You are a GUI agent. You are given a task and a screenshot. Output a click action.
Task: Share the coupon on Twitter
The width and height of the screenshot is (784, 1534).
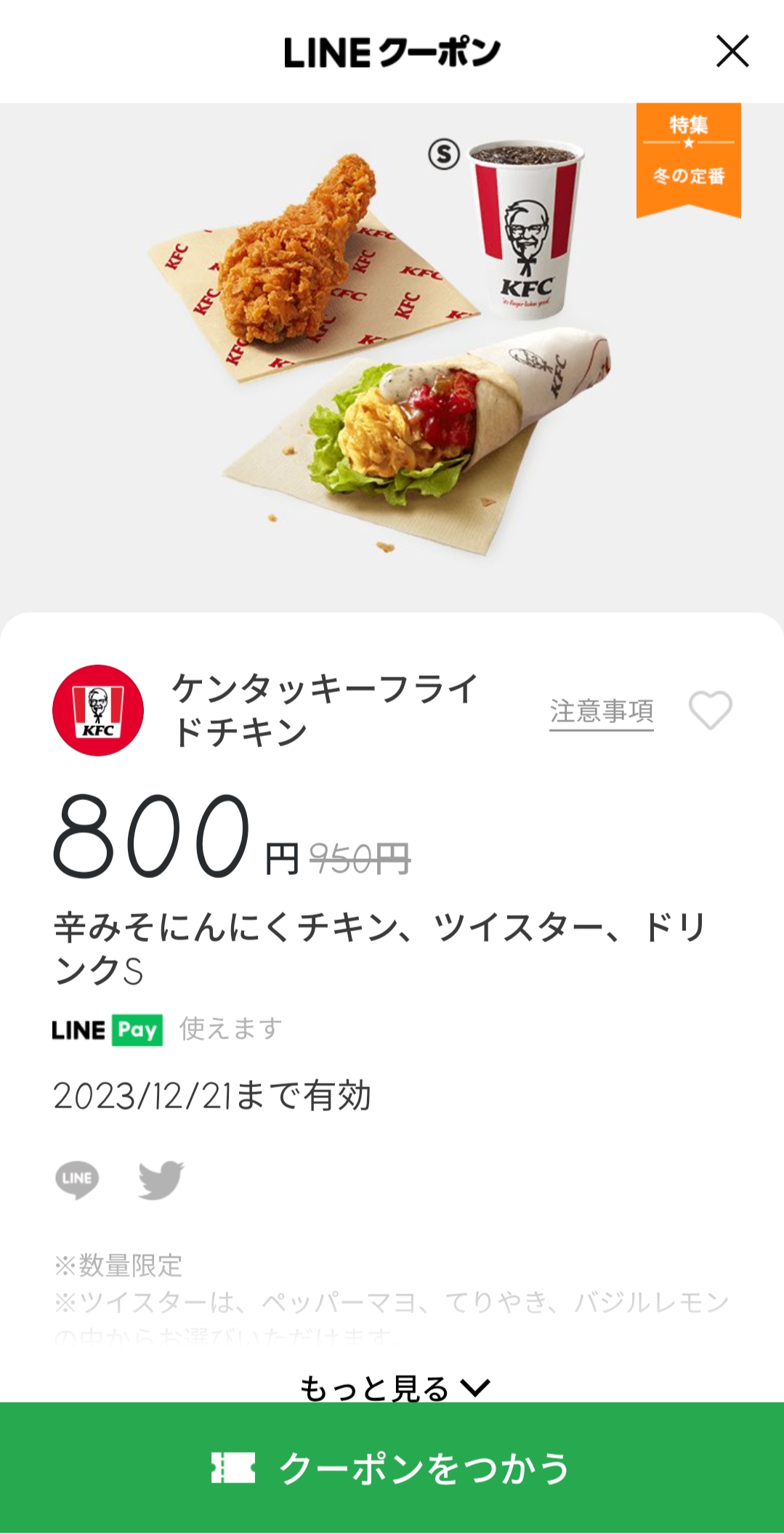coord(161,1179)
